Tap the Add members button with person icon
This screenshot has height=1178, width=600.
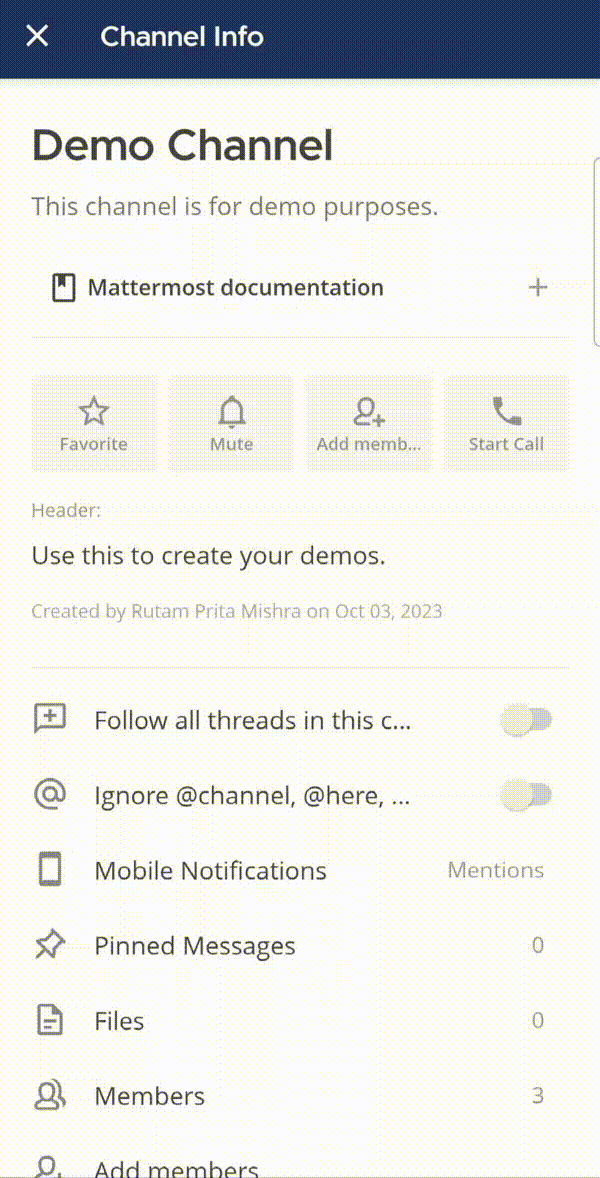tap(369, 424)
